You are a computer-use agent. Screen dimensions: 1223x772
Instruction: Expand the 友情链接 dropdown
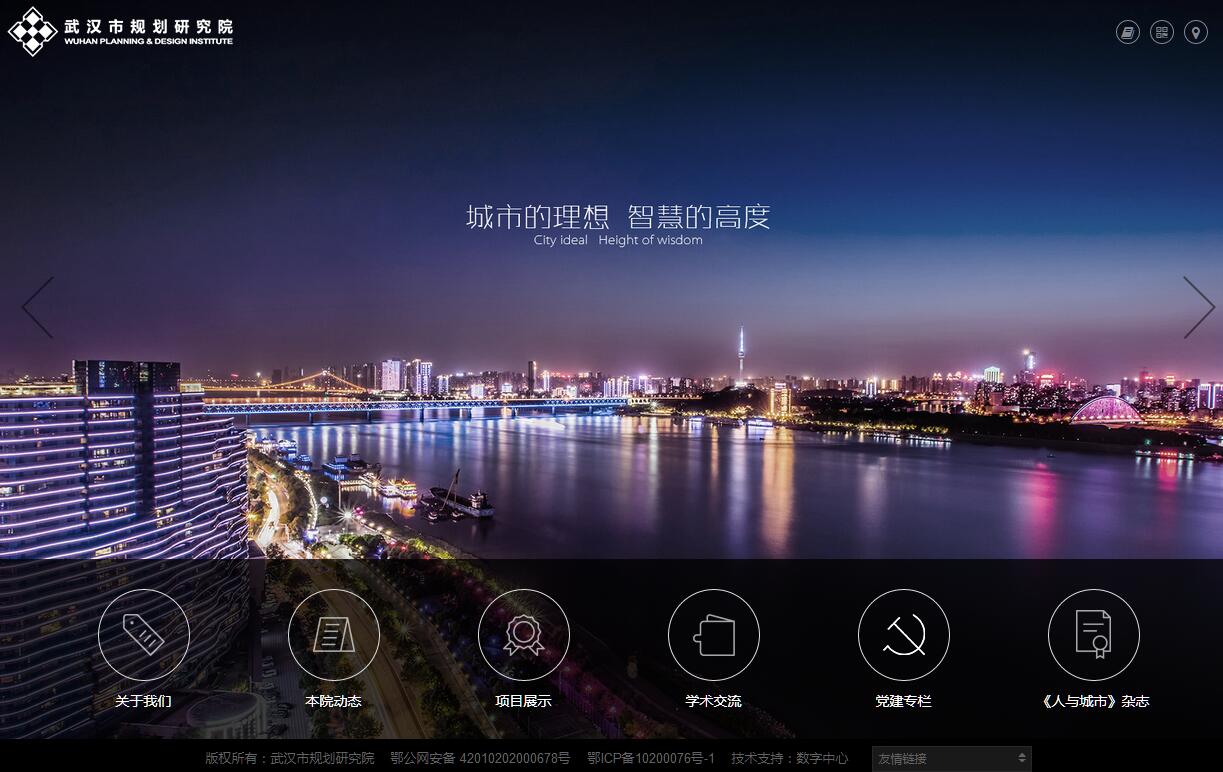(951, 759)
